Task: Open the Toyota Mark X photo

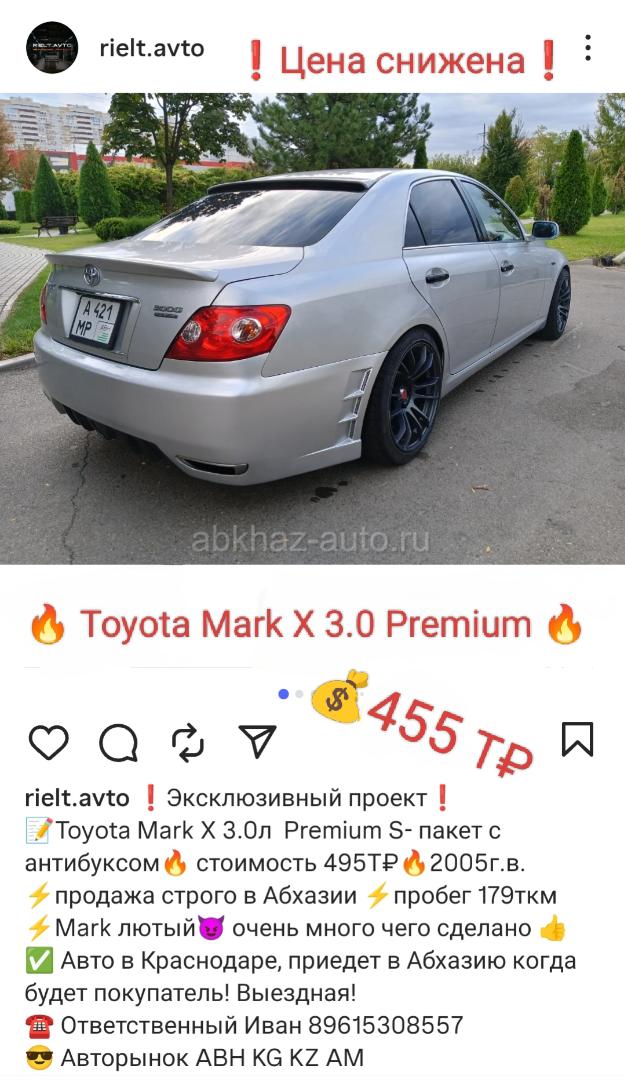Action: [x=312, y=330]
